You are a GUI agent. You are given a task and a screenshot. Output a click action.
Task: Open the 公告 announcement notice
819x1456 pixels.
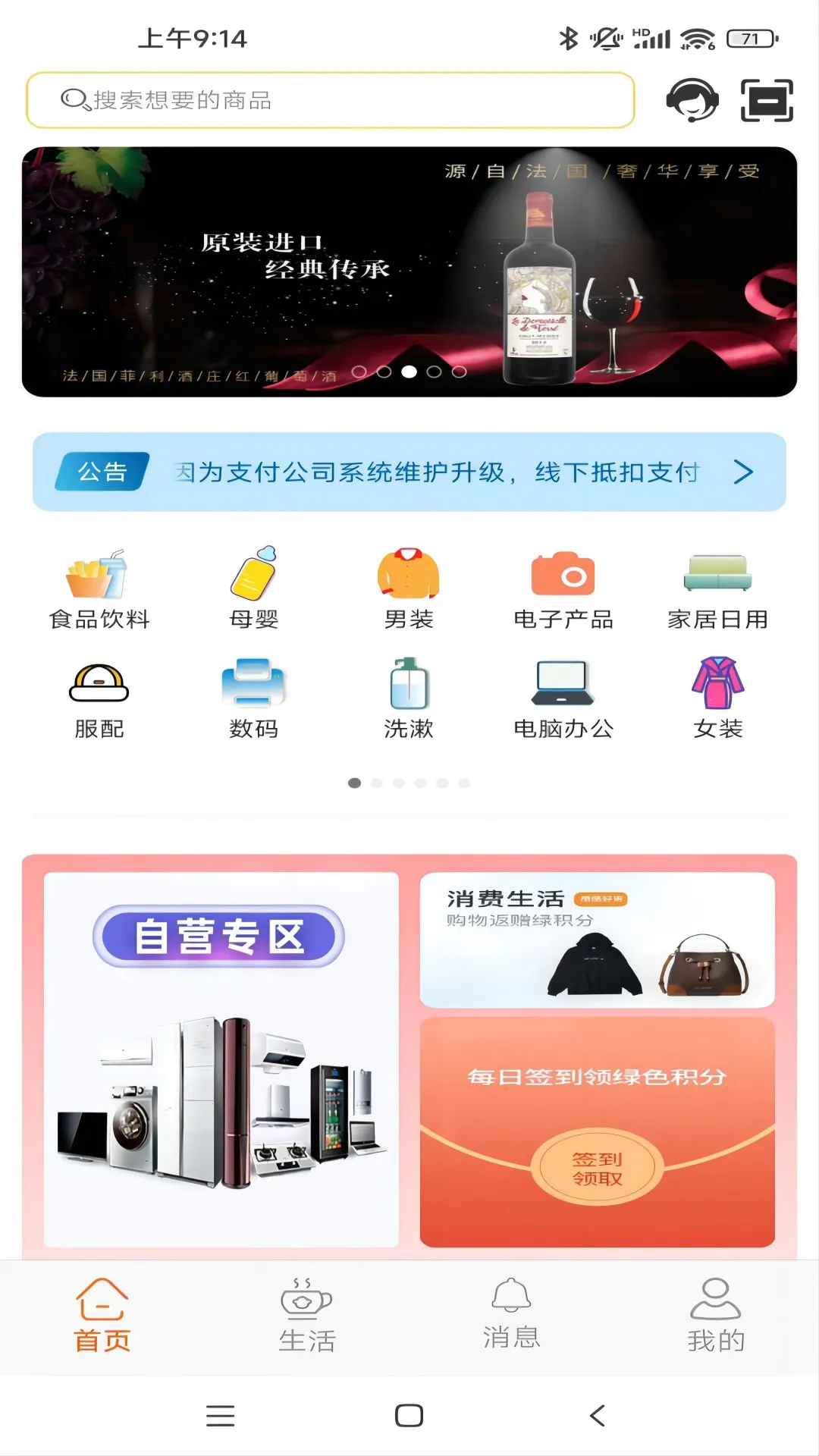(x=409, y=472)
